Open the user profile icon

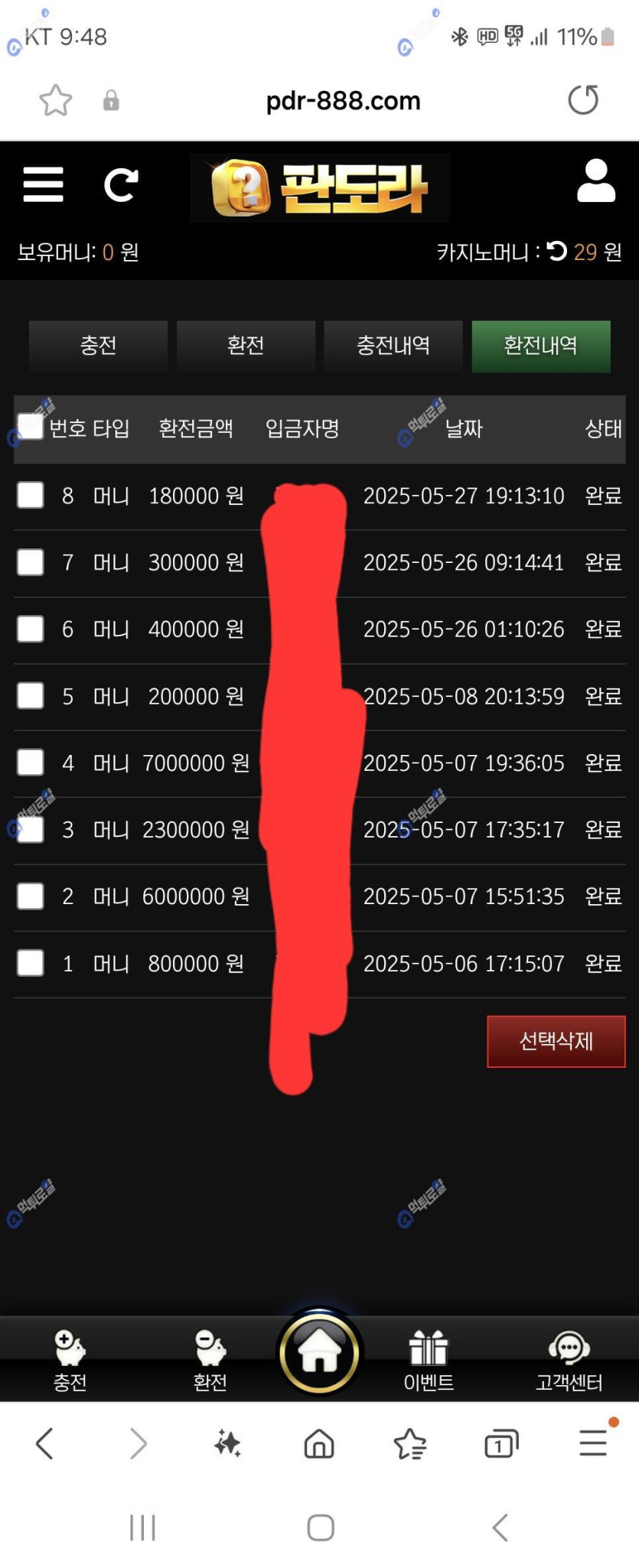tap(595, 181)
